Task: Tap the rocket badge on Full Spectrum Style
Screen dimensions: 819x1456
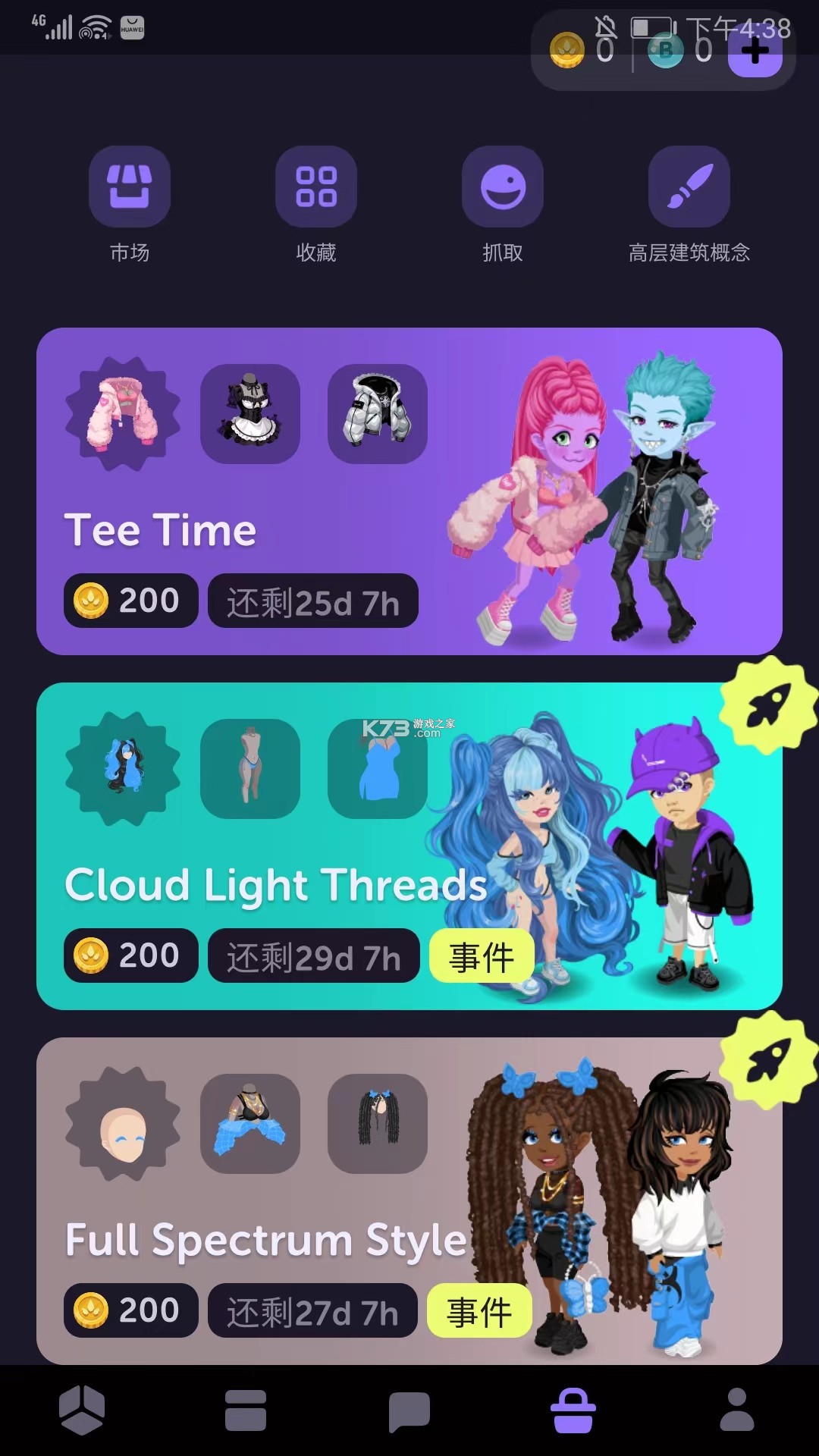Action: (768, 1059)
